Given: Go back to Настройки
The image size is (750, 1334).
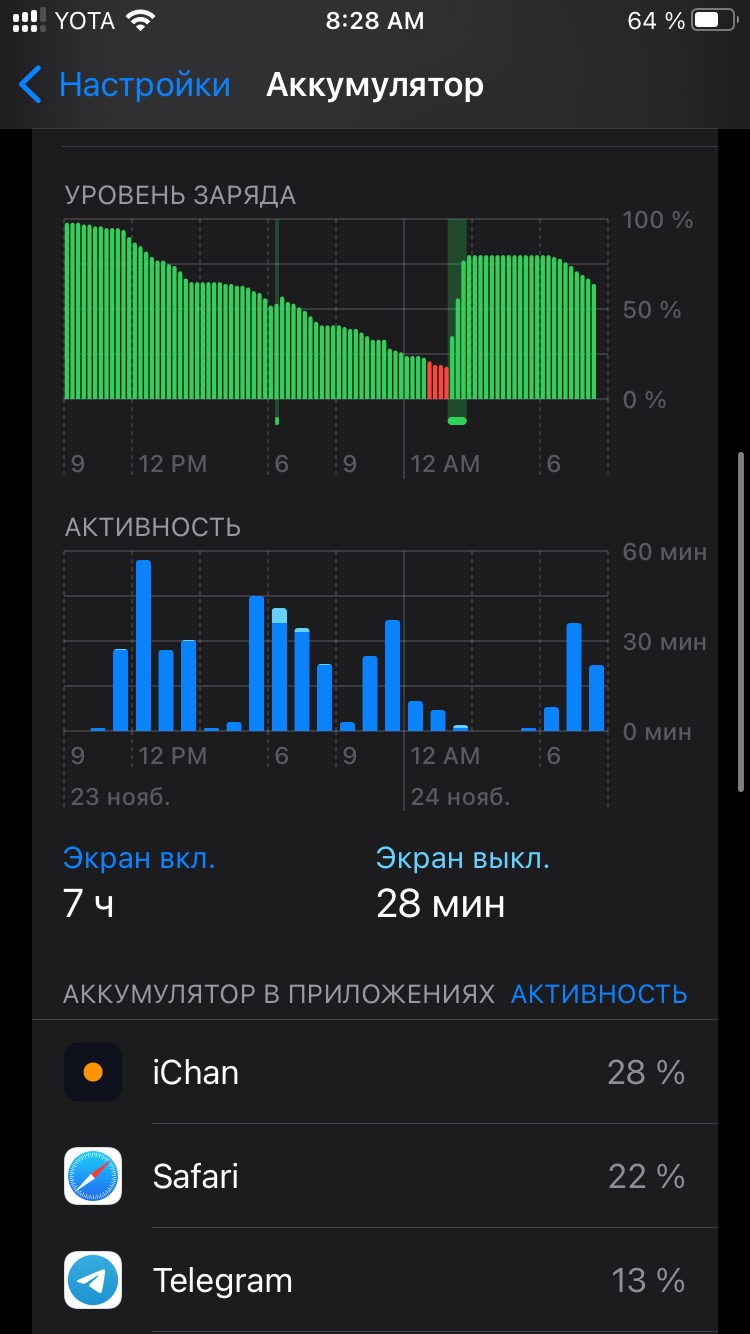Looking at the screenshot, I should tap(124, 85).
